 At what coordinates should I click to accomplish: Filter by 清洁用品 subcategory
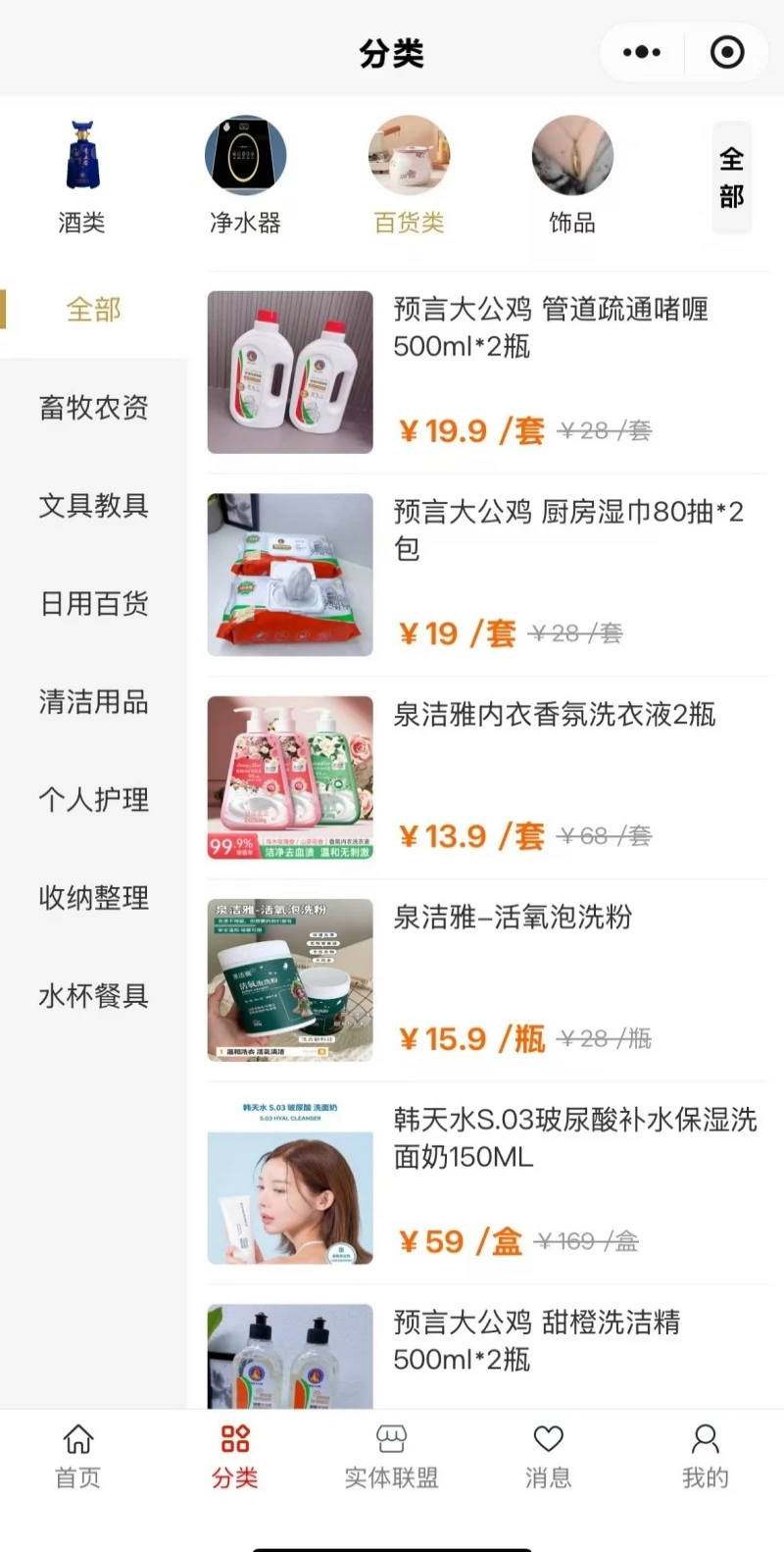tap(93, 702)
